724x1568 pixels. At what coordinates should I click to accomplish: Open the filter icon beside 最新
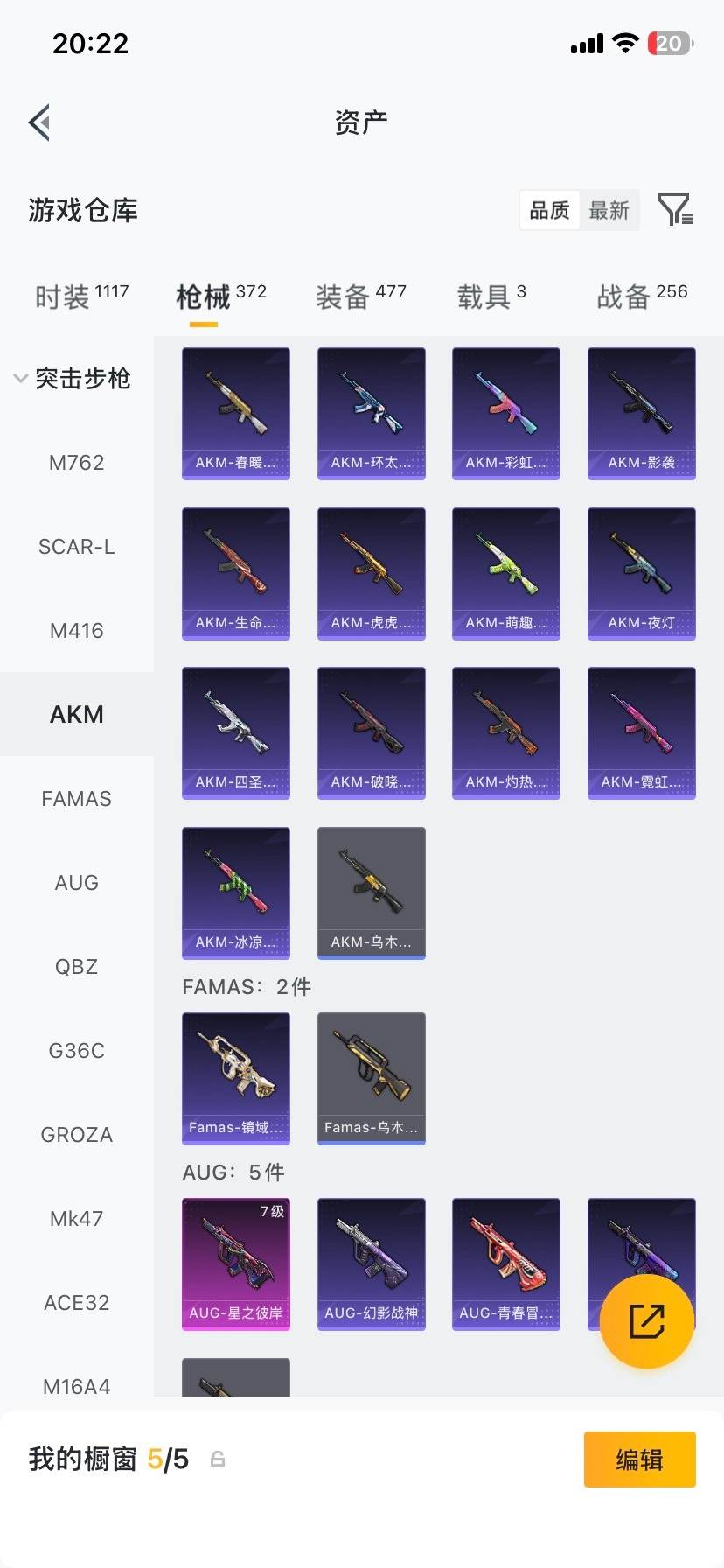pyautogui.click(x=674, y=210)
